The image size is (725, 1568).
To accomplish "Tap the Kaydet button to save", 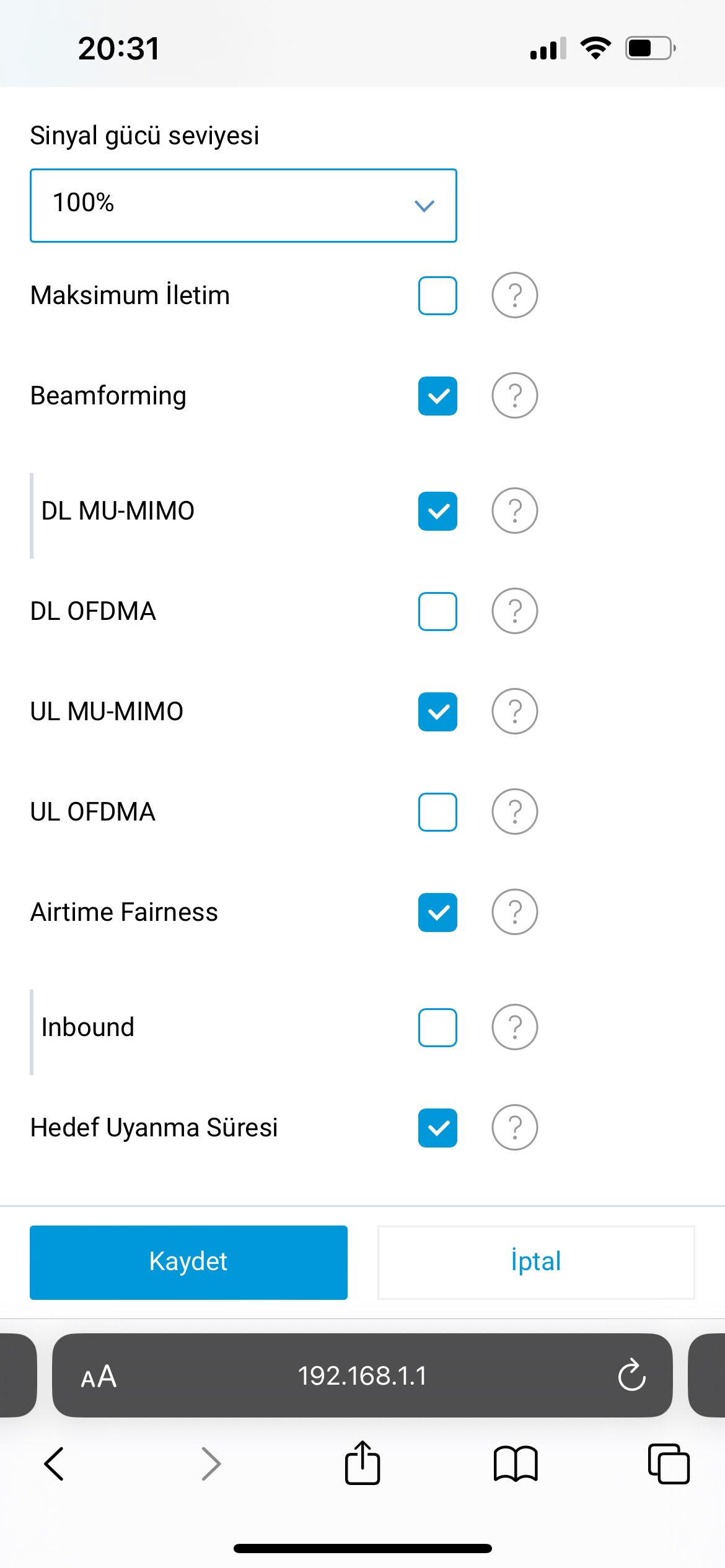I will (188, 1262).
